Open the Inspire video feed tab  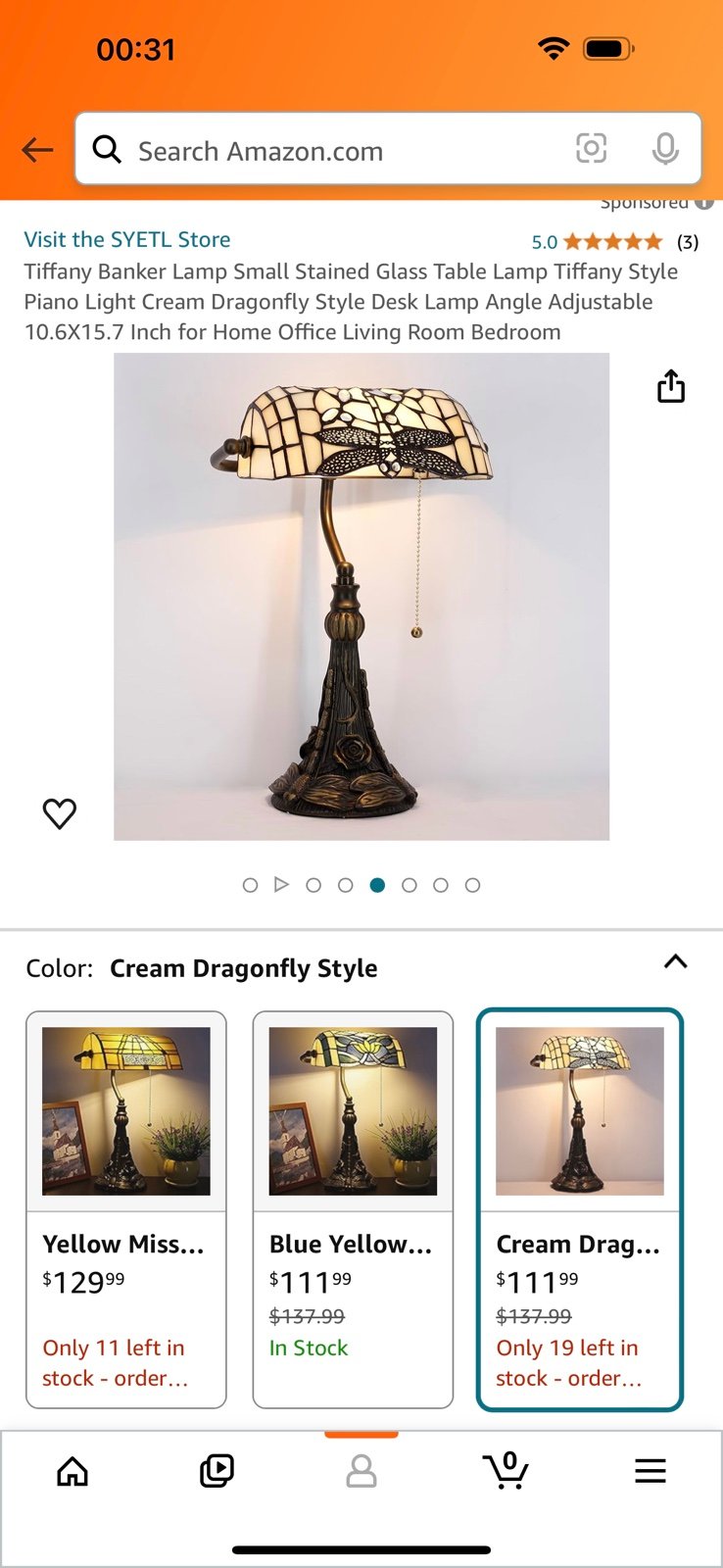coord(217,1471)
